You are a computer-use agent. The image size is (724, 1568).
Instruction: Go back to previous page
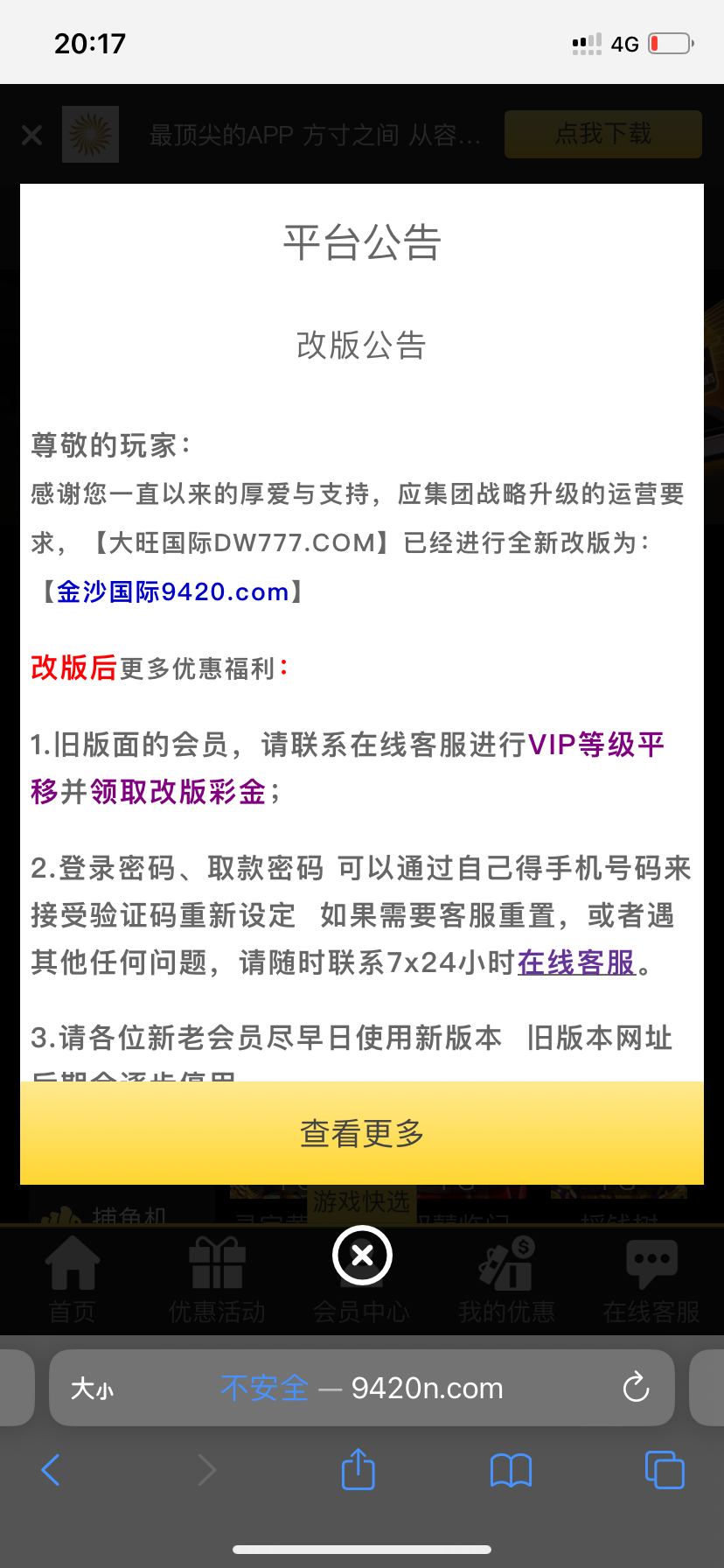[x=51, y=1470]
